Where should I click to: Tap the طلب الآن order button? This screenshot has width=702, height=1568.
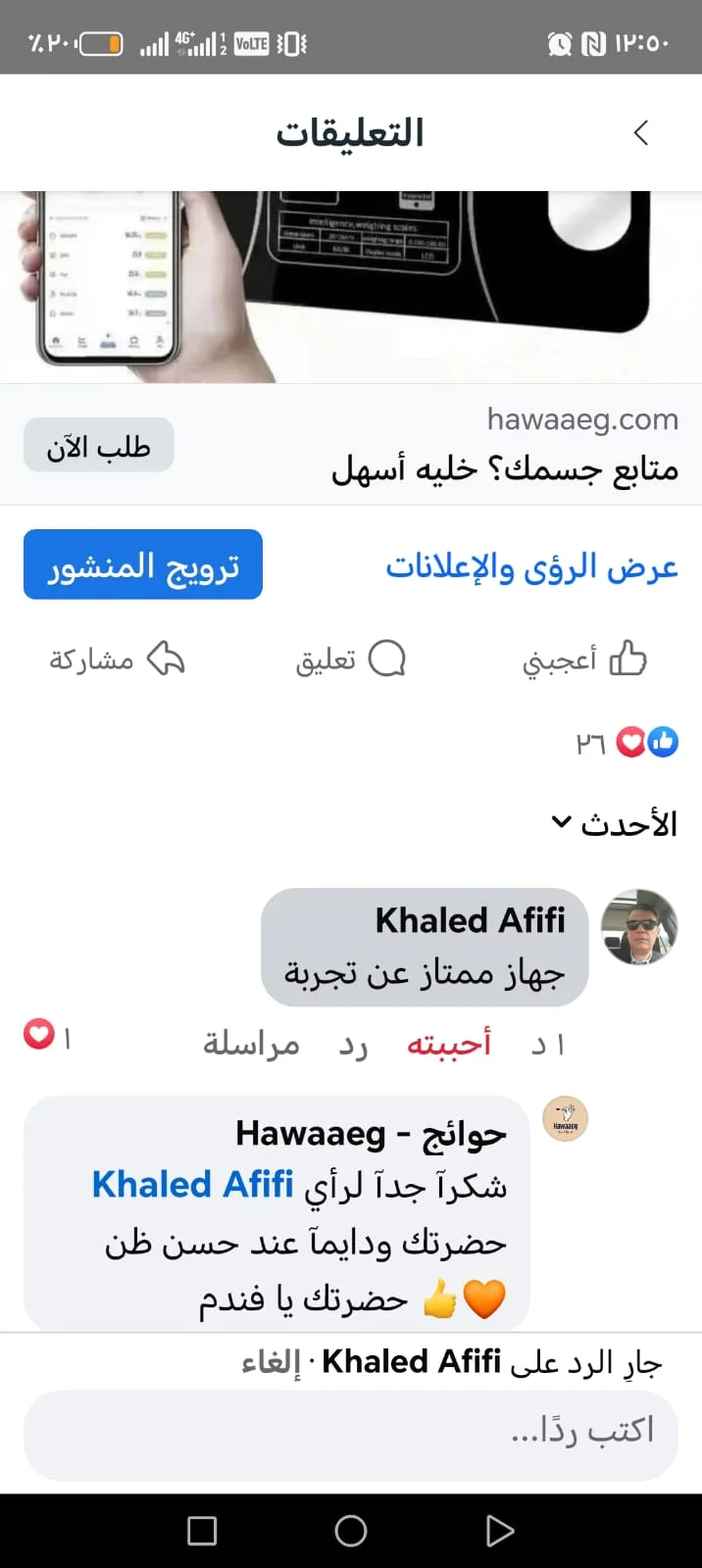(98, 446)
